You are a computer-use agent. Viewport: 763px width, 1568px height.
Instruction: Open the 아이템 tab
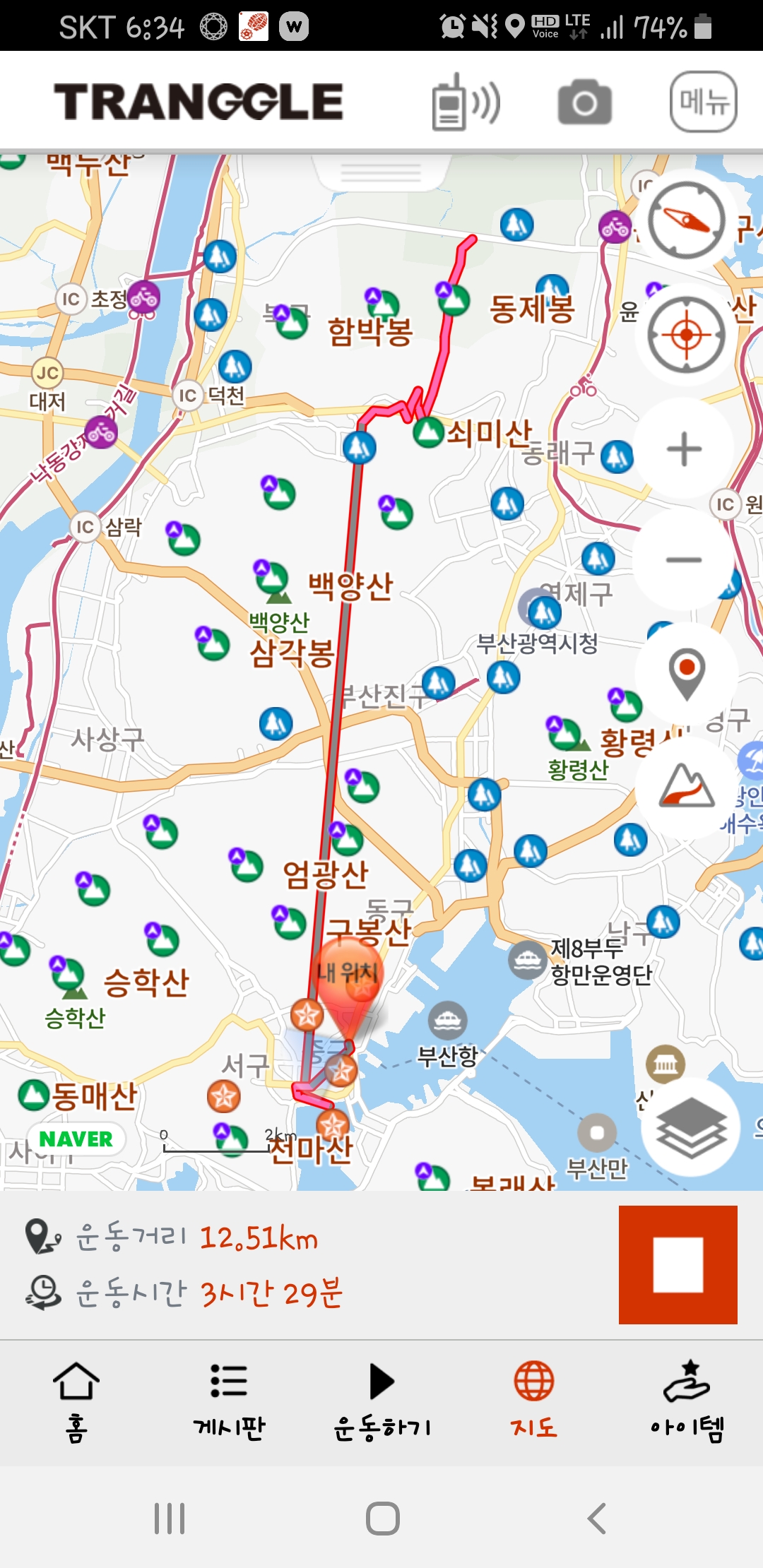coord(687,1401)
